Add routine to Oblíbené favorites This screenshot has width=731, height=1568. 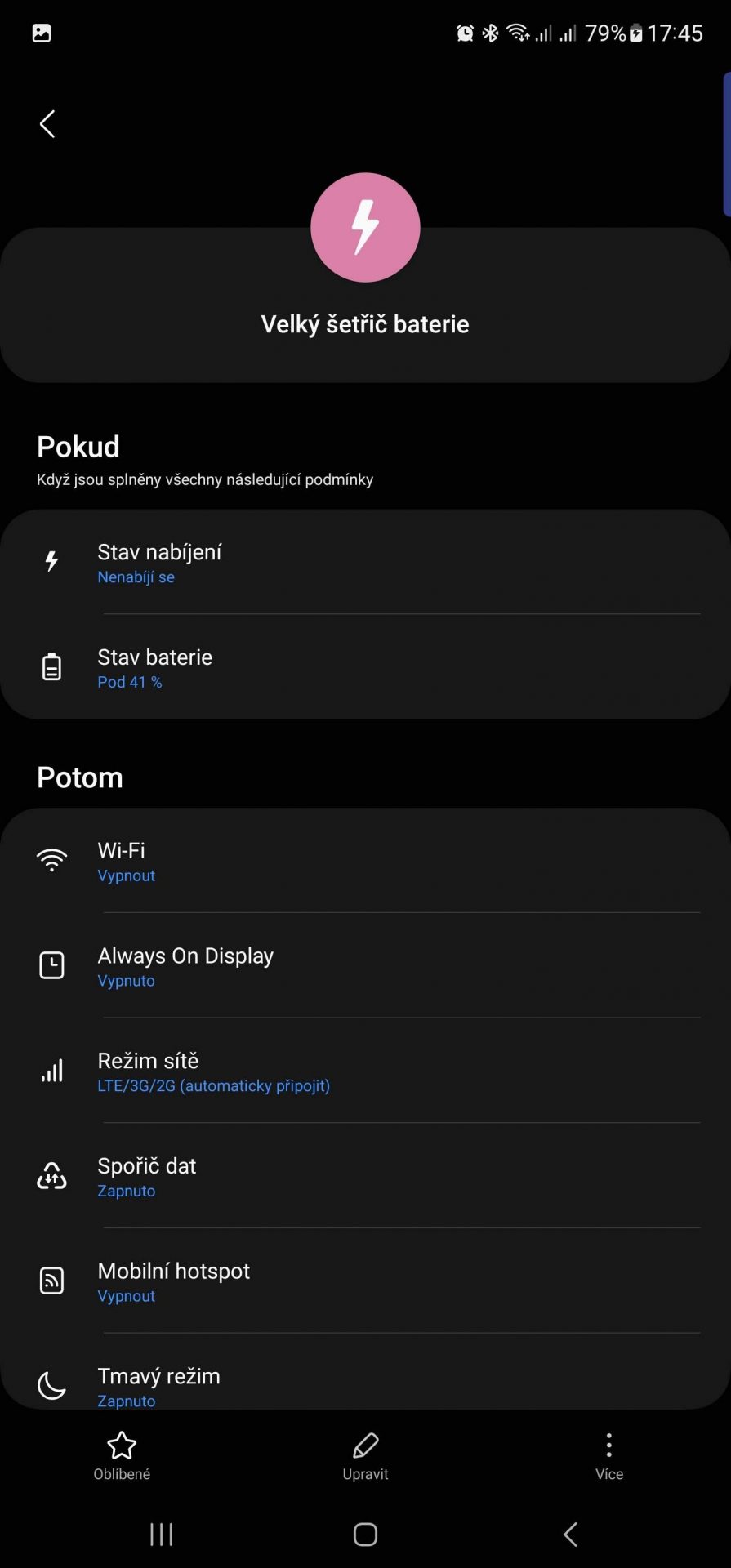pyautogui.click(x=122, y=1455)
